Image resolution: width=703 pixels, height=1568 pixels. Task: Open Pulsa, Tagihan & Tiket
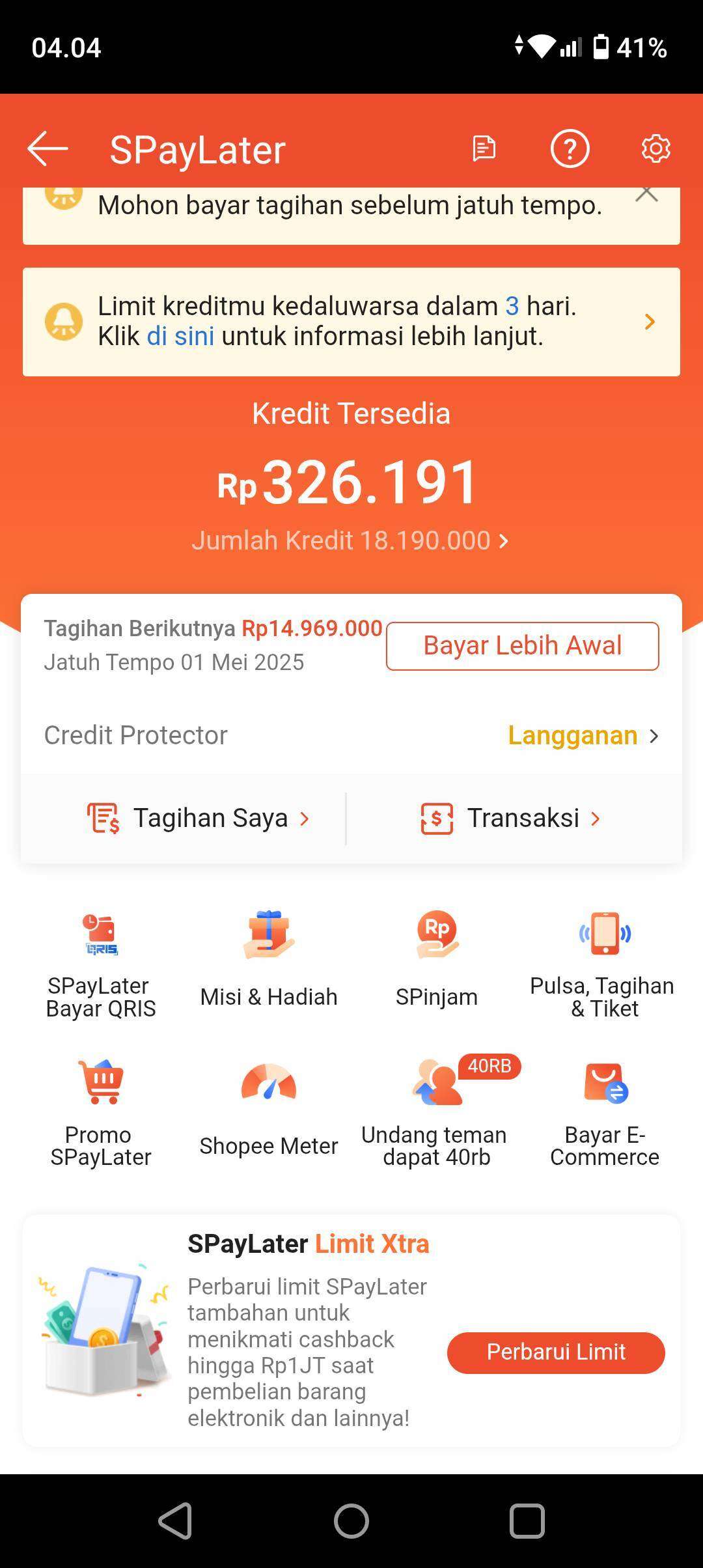point(604,964)
